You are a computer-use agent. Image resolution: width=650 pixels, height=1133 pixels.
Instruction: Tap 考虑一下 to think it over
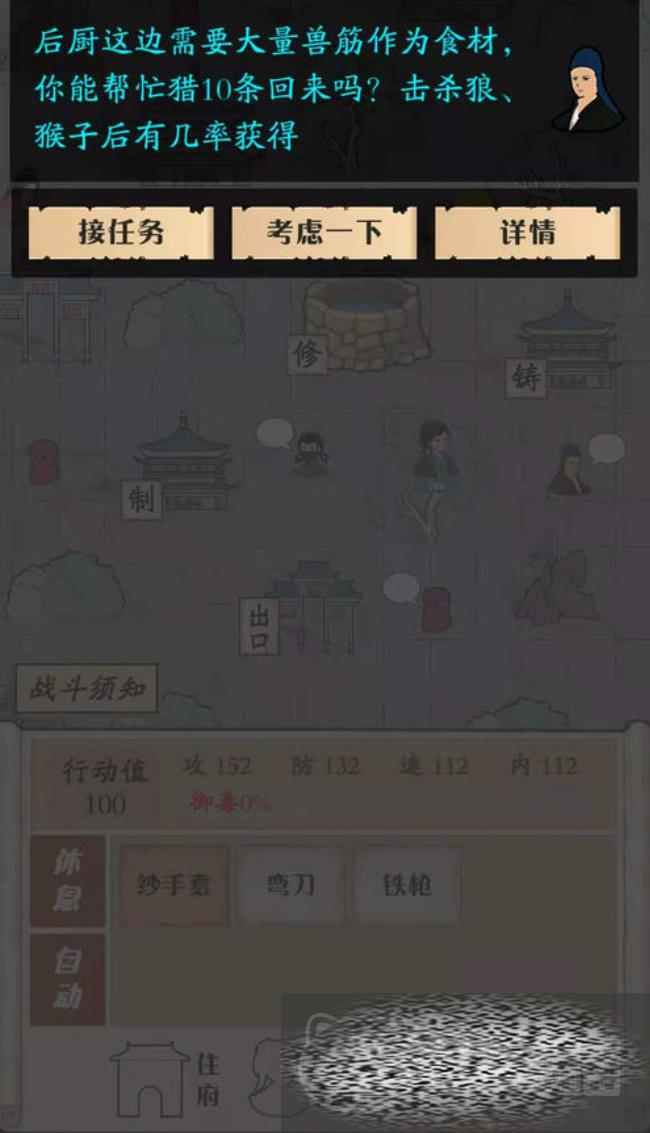tap(324, 233)
